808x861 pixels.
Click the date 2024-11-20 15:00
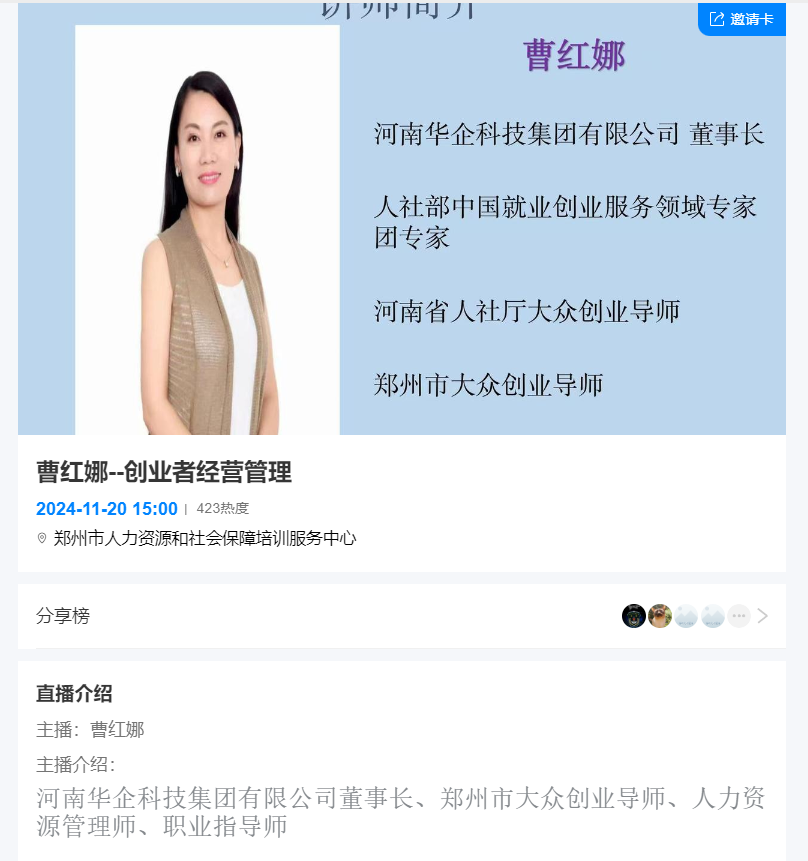[x=107, y=508]
